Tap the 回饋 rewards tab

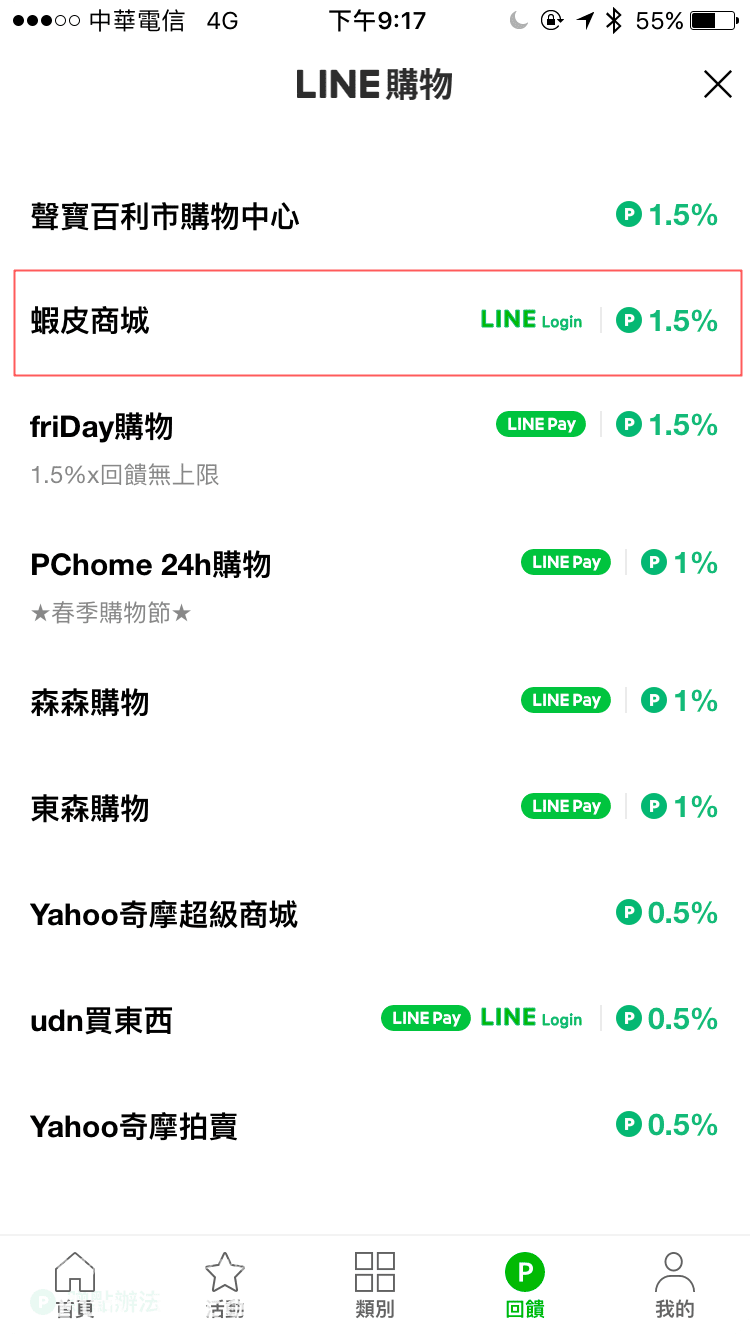525,1285
